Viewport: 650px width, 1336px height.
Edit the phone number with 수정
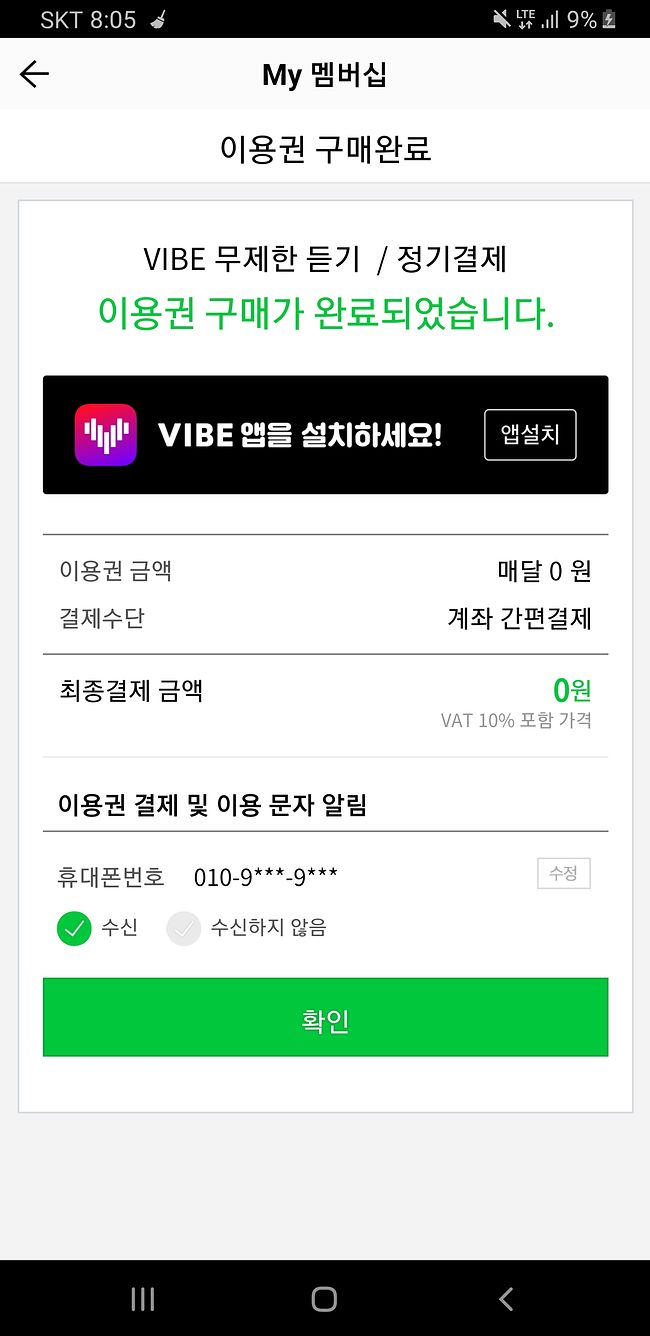coord(563,873)
